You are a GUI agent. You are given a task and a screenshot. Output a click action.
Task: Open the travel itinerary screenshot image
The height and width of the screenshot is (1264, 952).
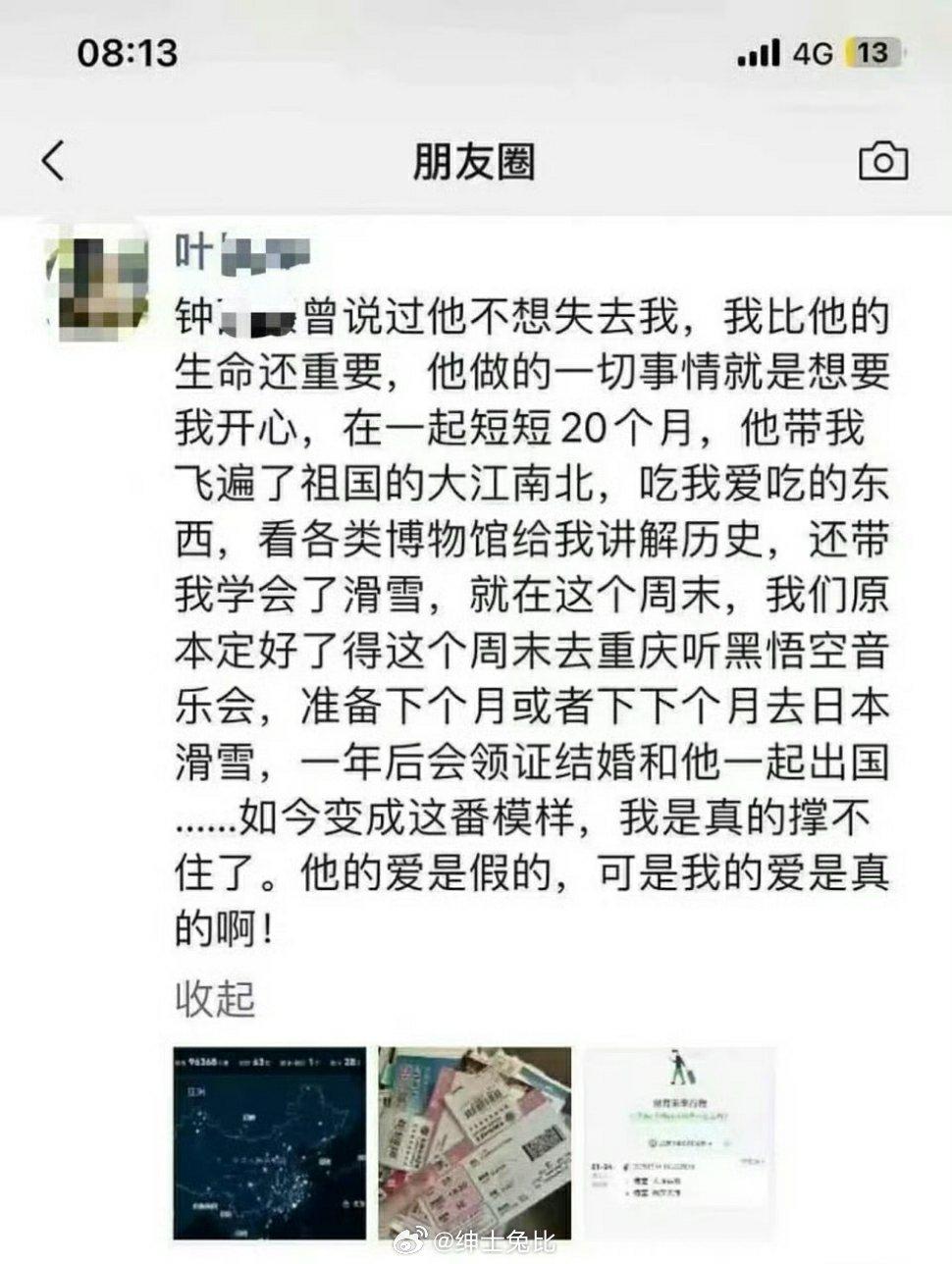pyautogui.click(x=679, y=1142)
